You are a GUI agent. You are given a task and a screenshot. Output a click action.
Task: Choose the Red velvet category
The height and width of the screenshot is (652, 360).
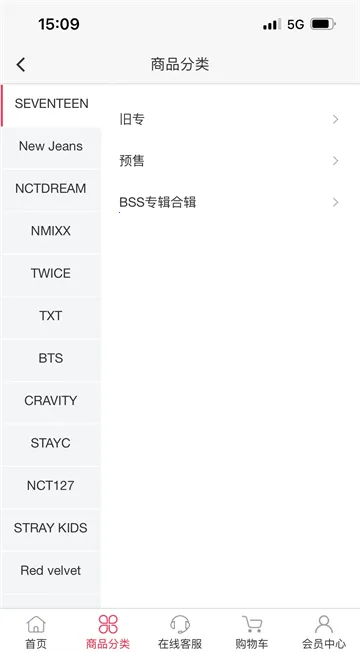point(51,570)
